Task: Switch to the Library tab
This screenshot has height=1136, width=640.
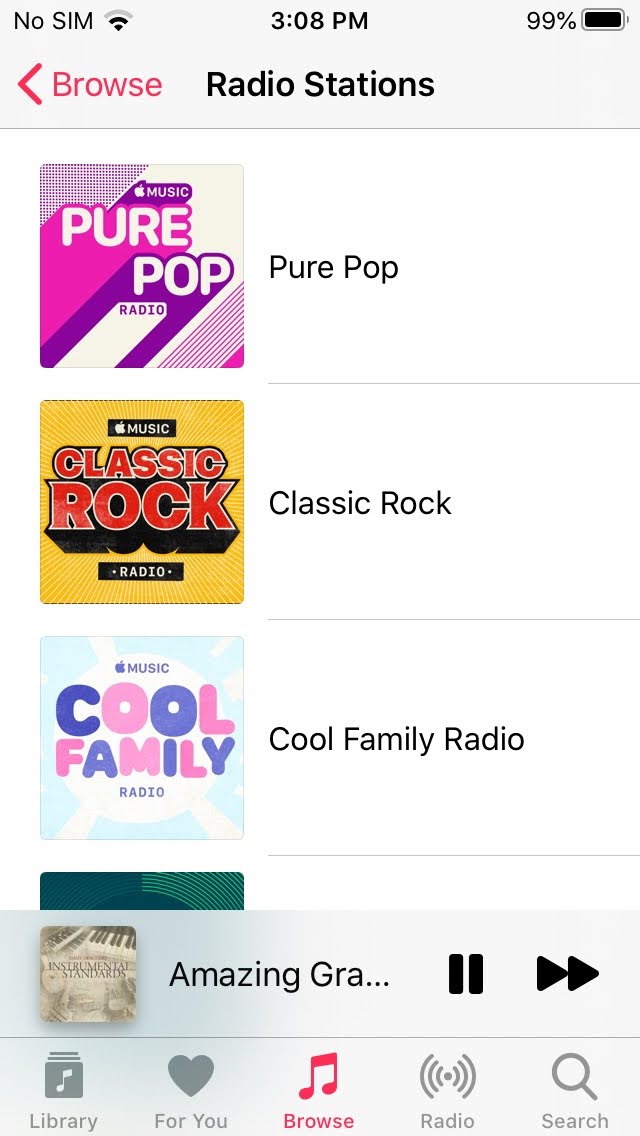Action: pos(63,1092)
